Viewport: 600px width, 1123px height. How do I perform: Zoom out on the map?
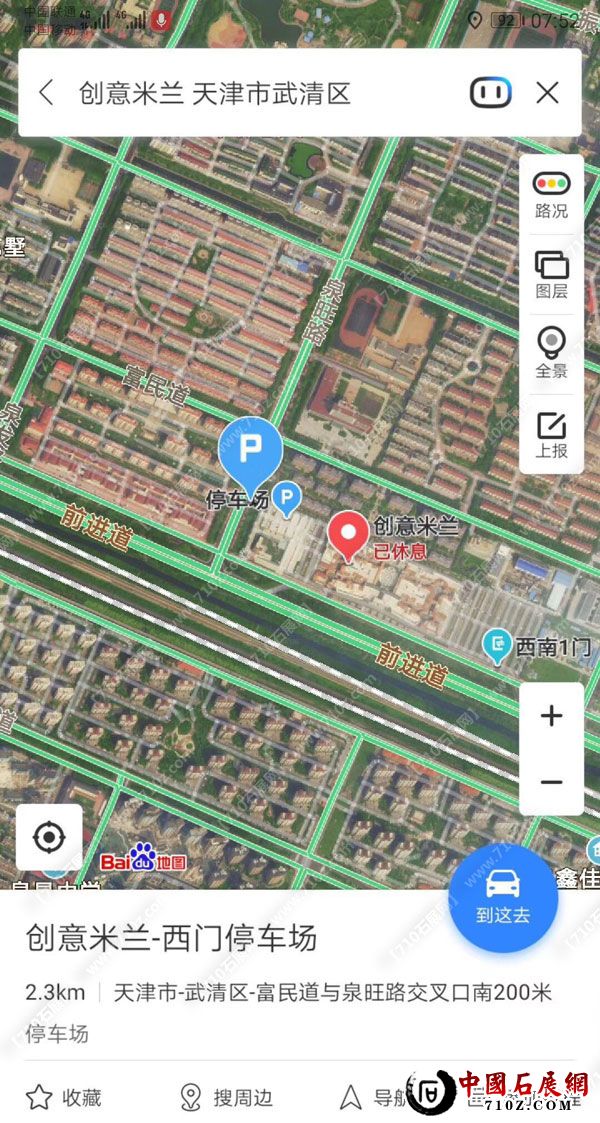(551, 781)
